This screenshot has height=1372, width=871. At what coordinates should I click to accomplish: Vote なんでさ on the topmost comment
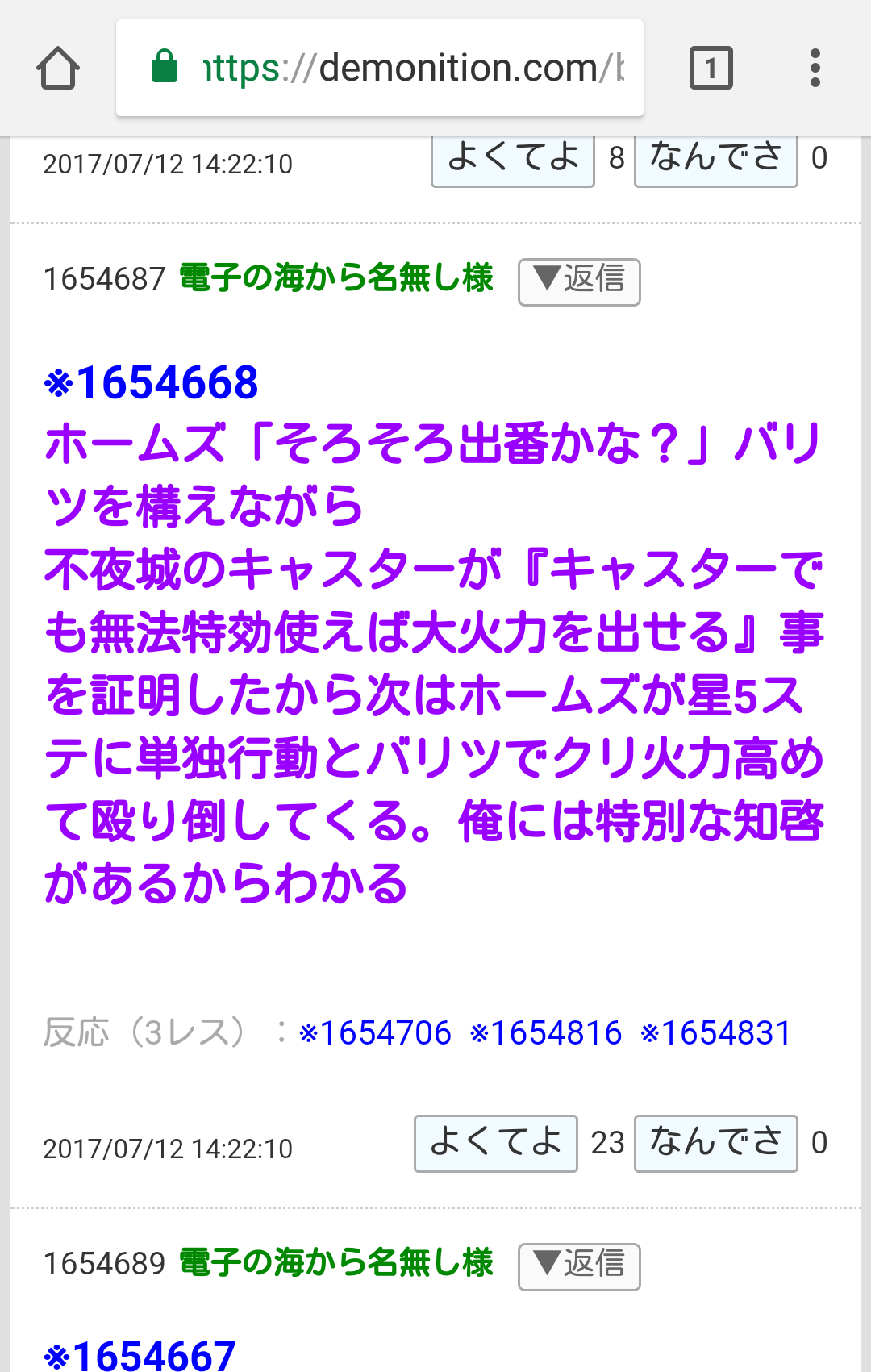click(715, 160)
